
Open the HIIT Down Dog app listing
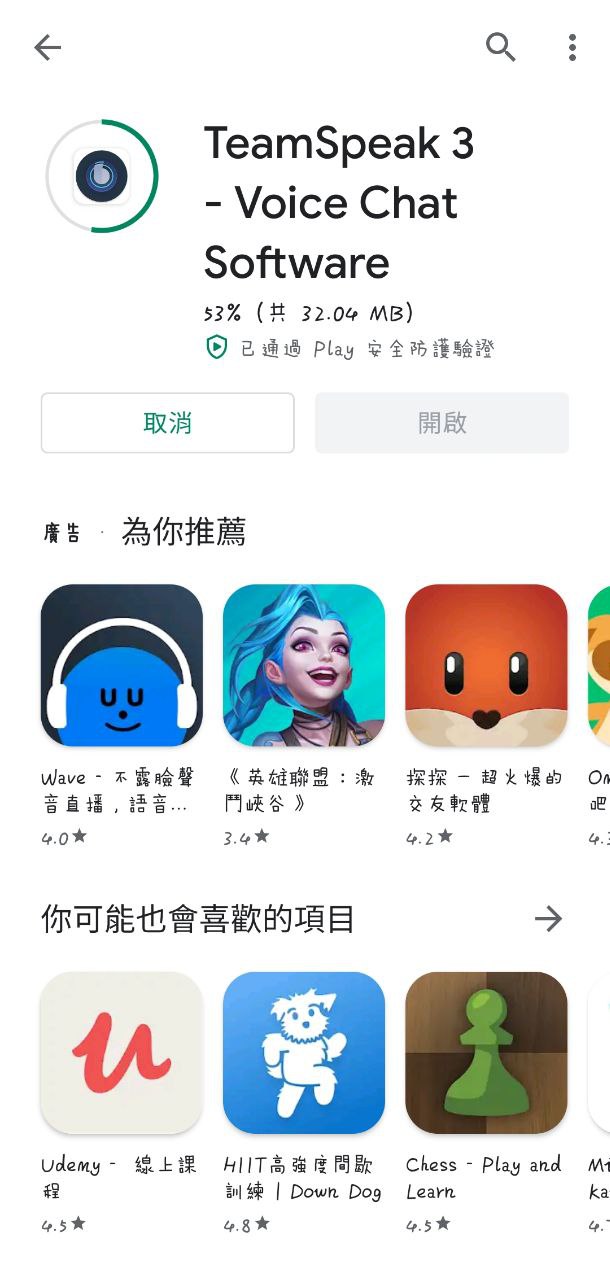tap(304, 1052)
